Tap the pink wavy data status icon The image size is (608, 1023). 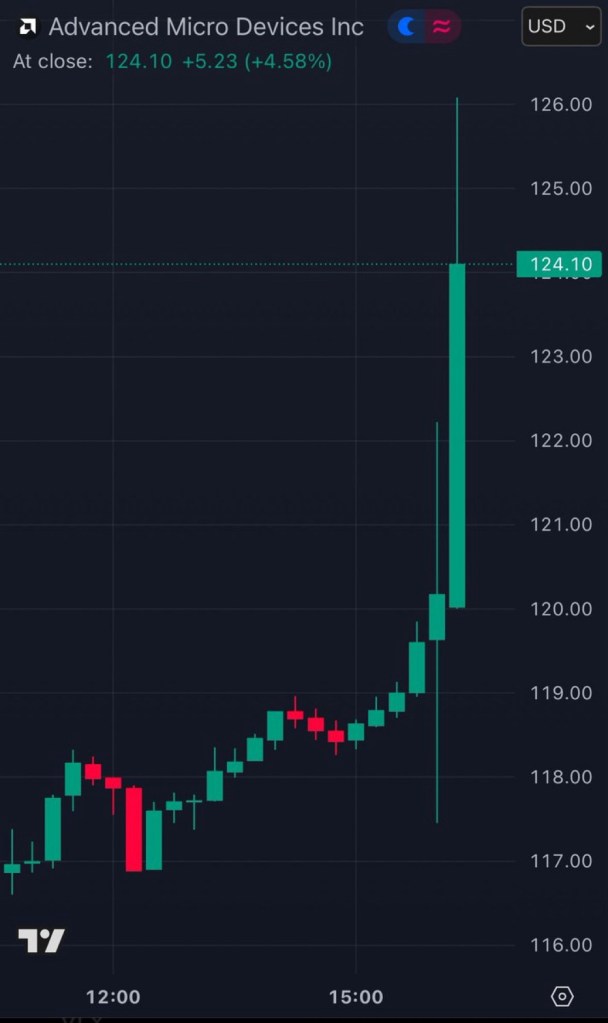pos(440,27)
